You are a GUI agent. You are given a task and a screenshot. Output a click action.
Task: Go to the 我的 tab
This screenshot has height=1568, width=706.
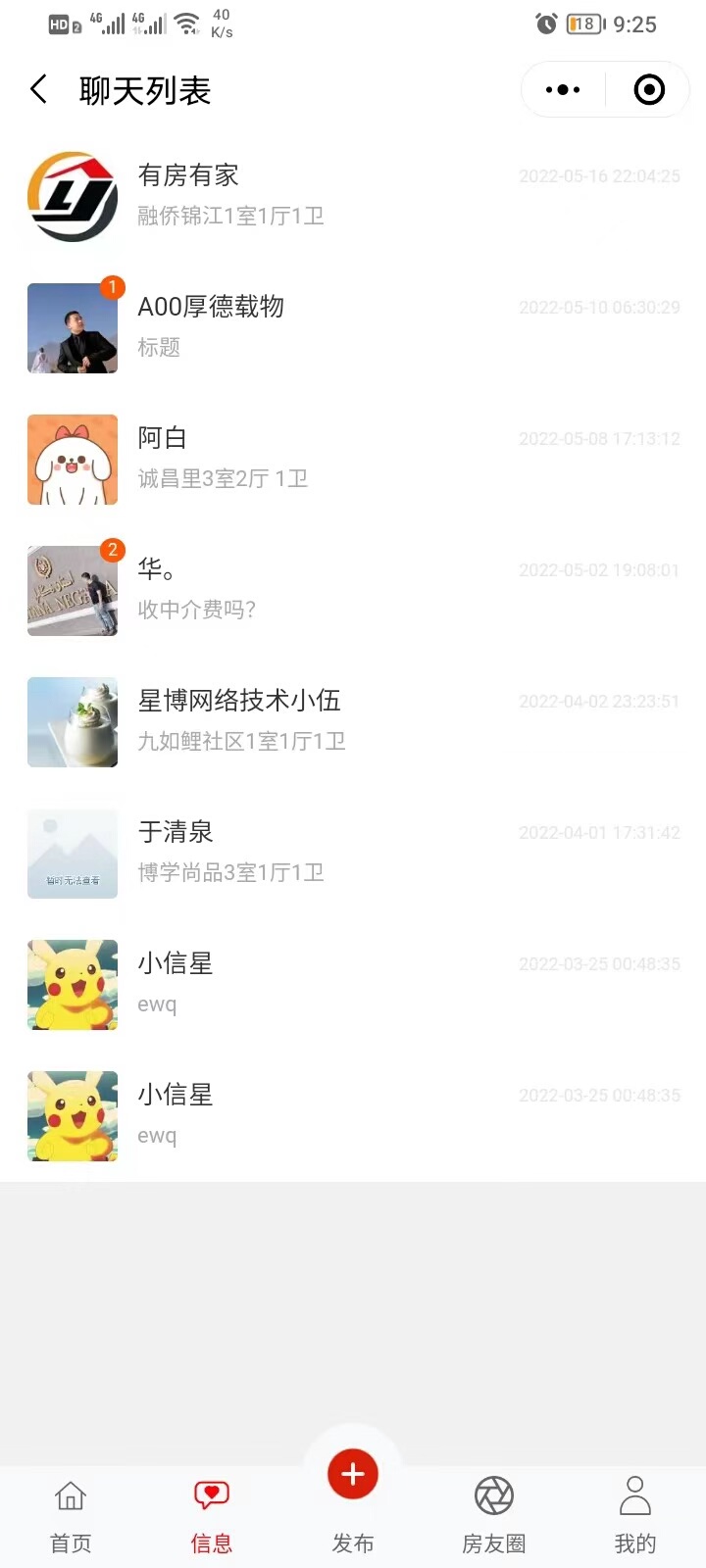635,1515
